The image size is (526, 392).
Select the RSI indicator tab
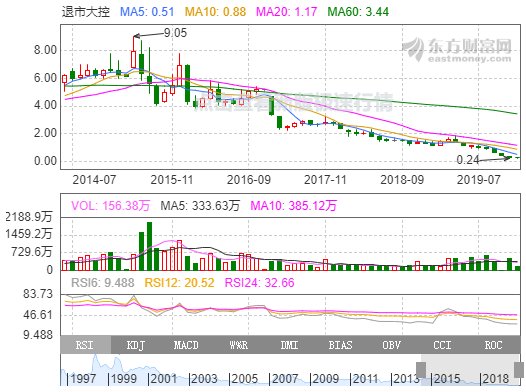86,345
